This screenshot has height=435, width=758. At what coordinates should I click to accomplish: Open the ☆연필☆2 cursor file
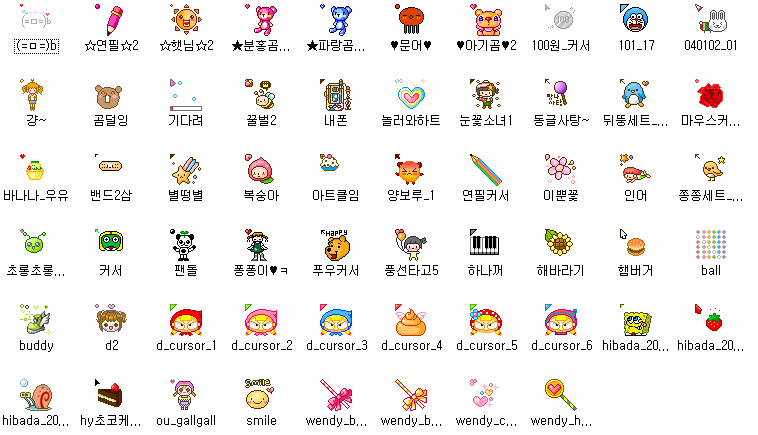click(112, 20)
